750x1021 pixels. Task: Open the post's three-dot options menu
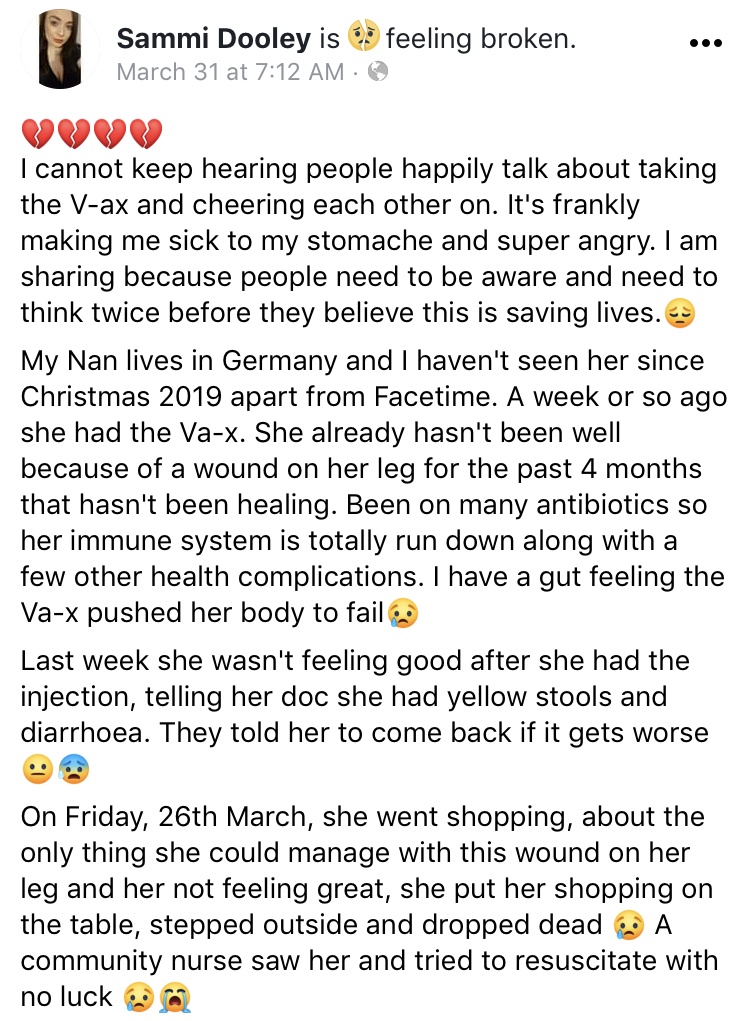[706, 44]
